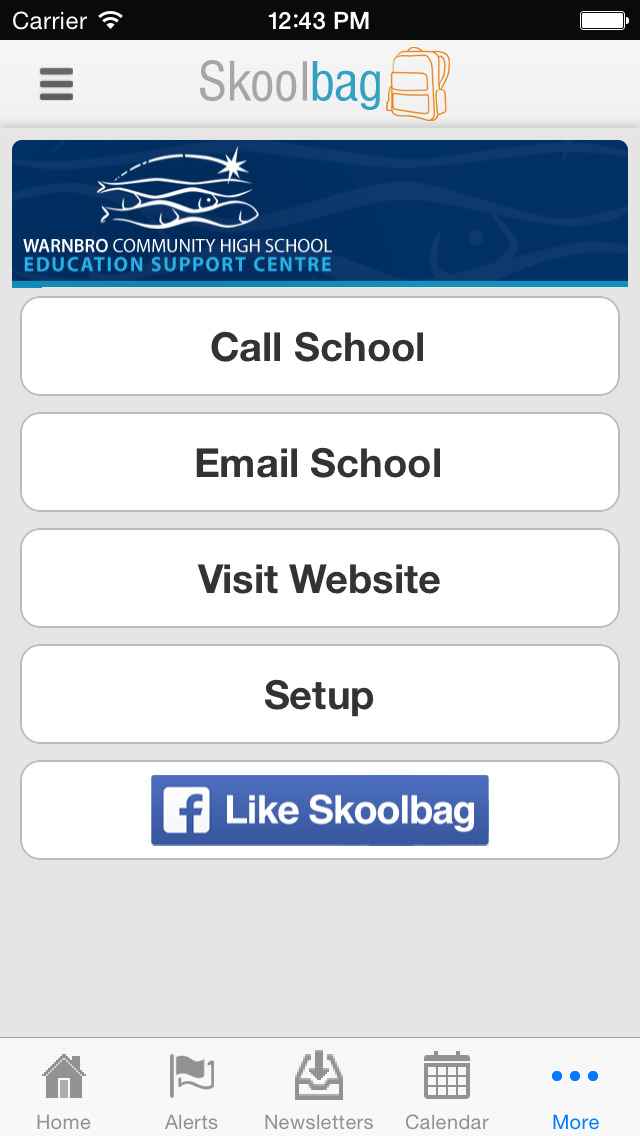Go to Setup

(x=320, y=694)
